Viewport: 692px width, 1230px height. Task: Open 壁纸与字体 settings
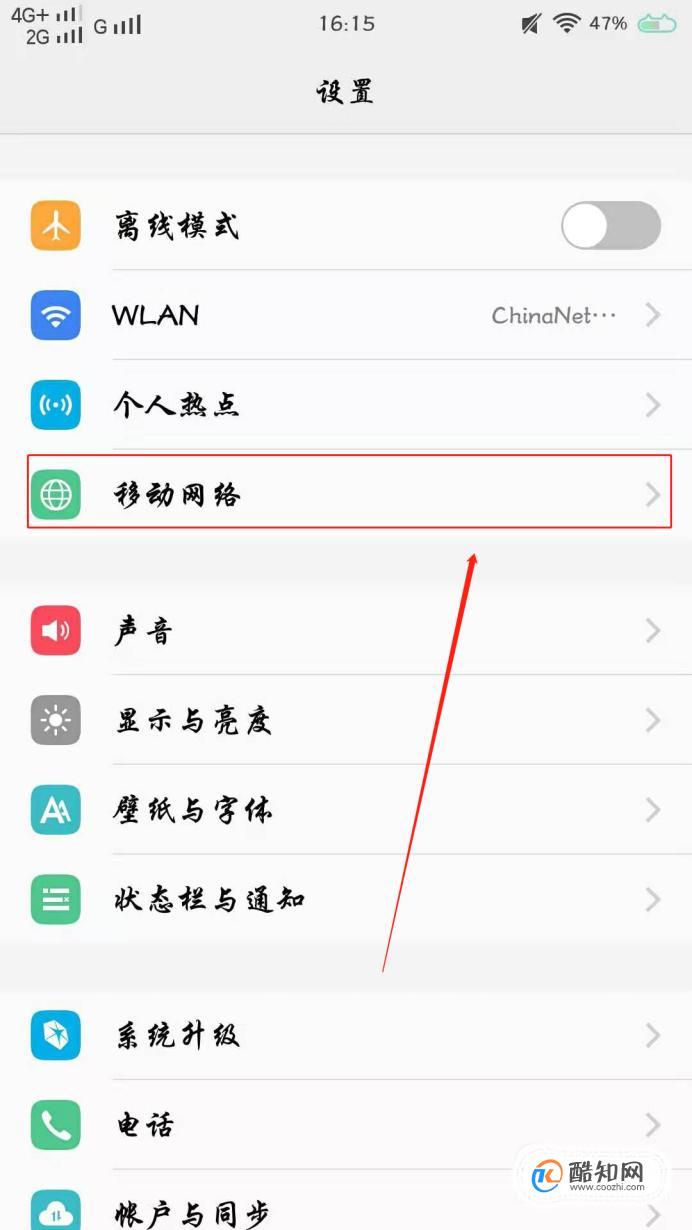pyautogui.click(x=346, y=810)
